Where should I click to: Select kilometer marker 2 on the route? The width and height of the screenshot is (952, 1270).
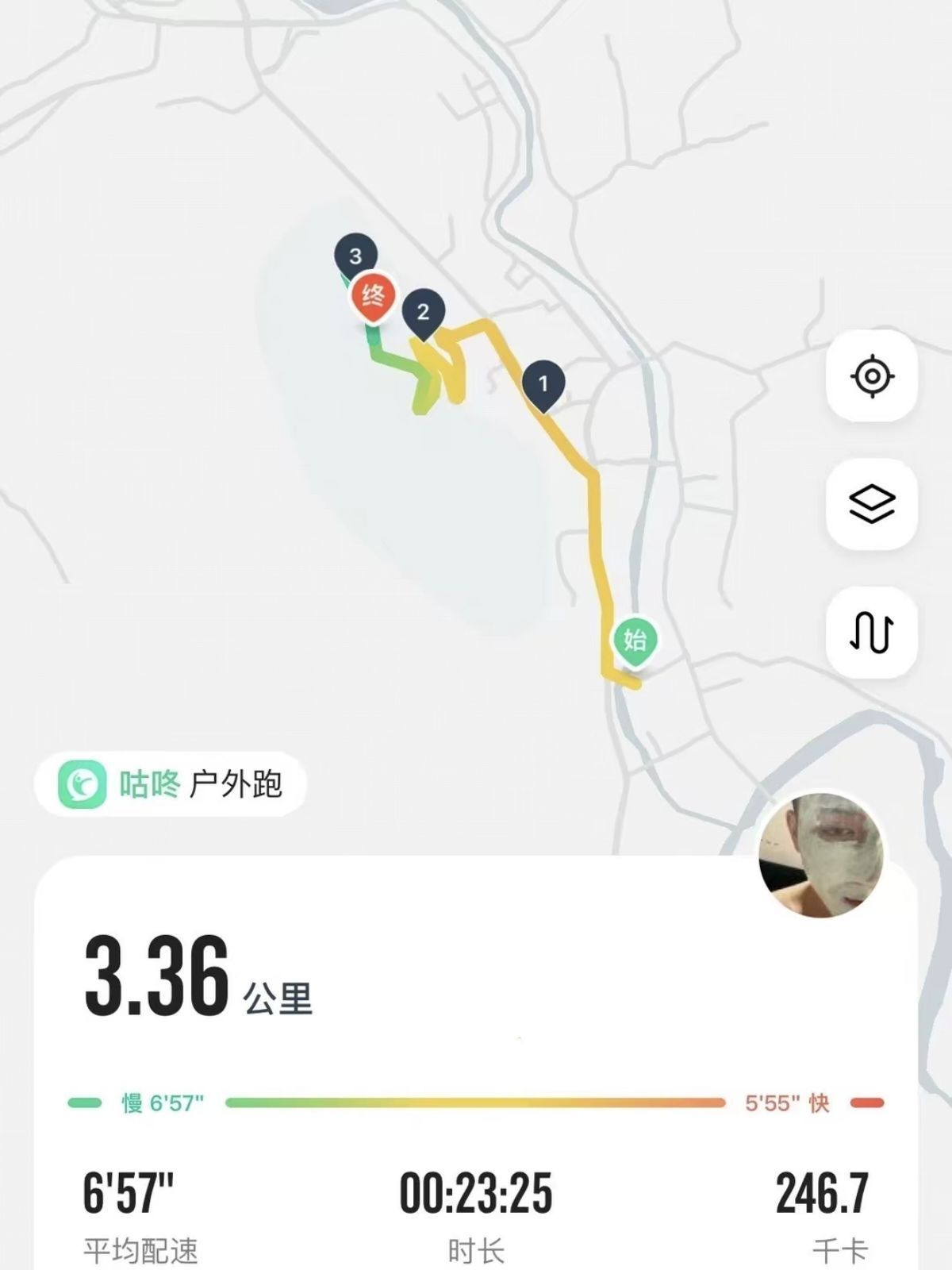[x=423, y=312]
